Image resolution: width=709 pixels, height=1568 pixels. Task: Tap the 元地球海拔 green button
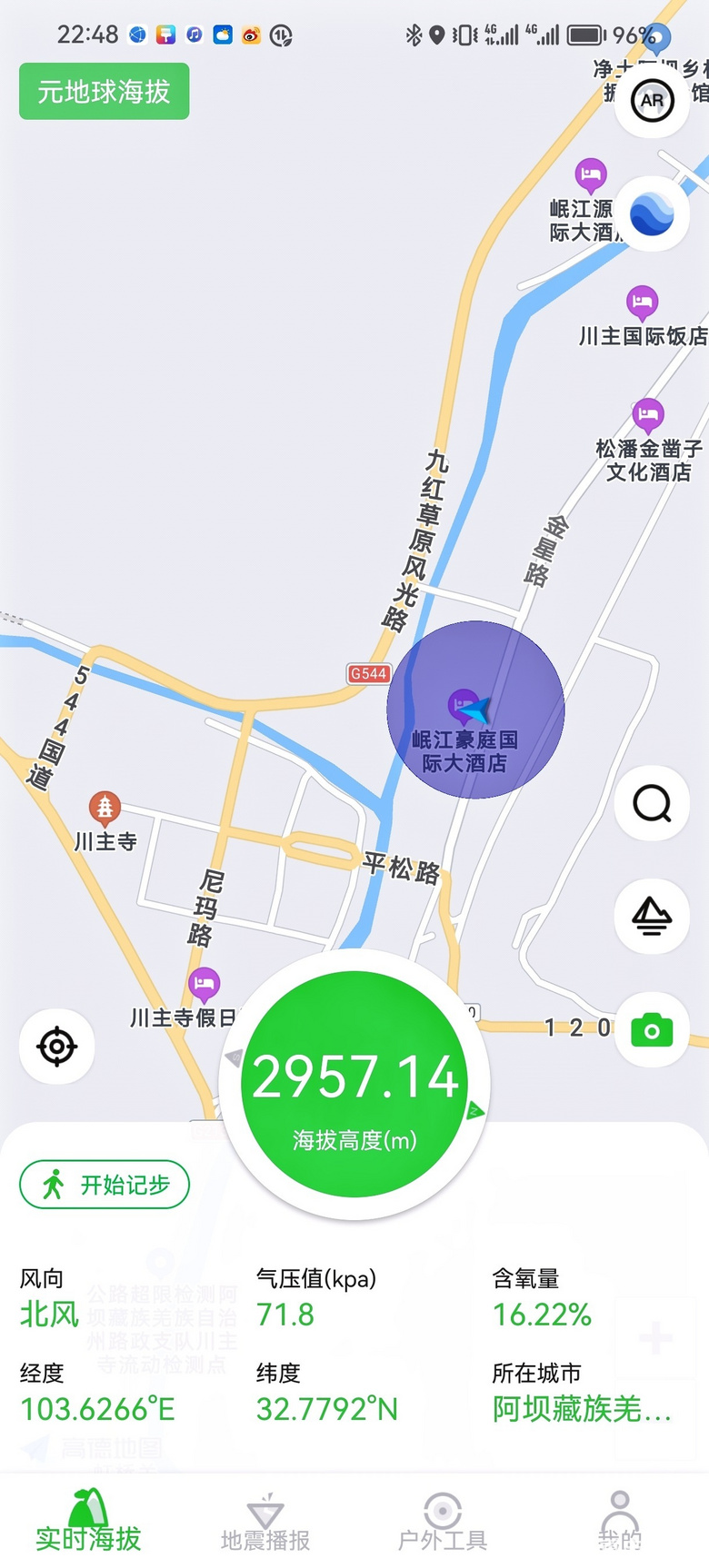(104, 91)
